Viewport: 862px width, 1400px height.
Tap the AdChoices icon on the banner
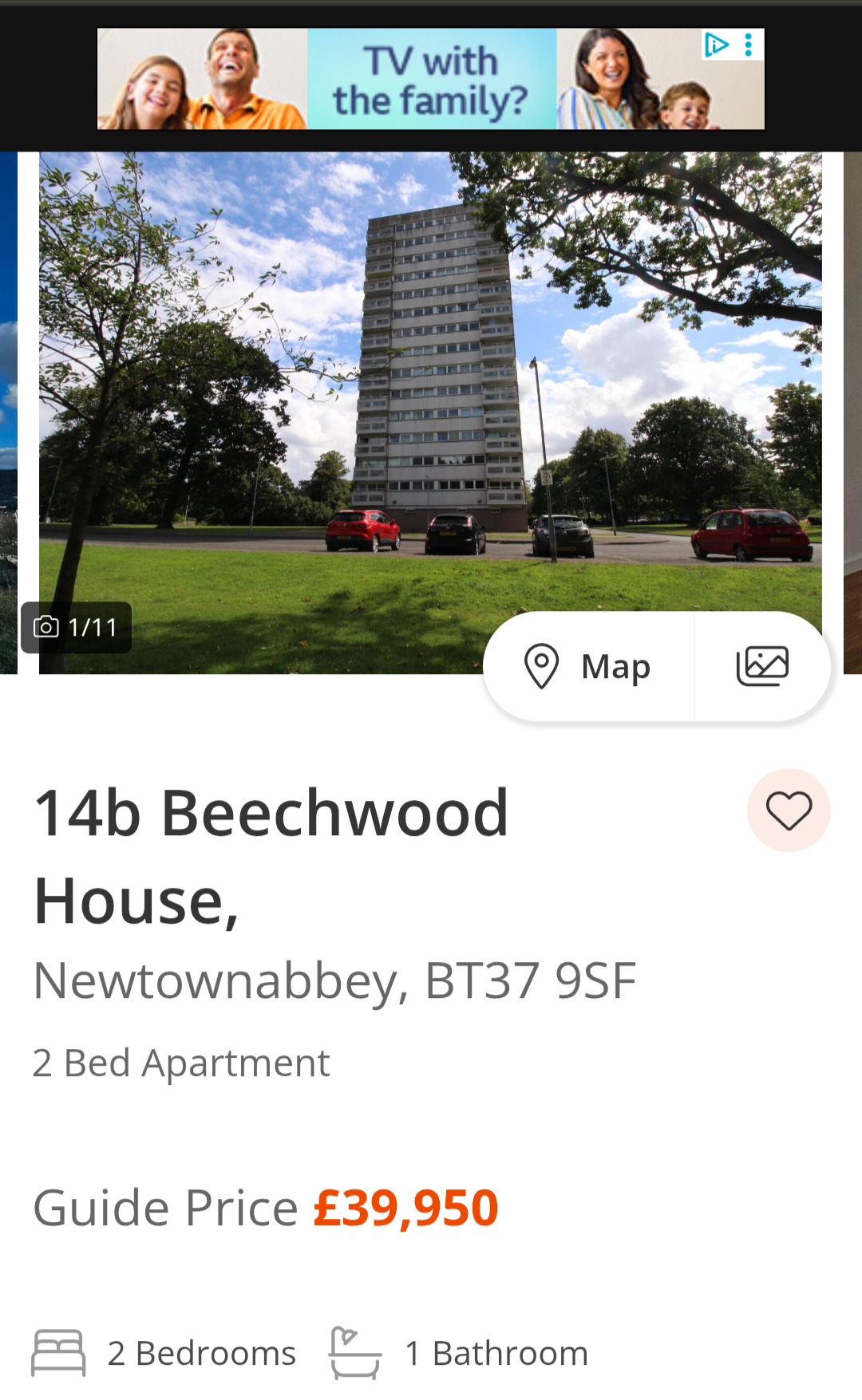716,45
